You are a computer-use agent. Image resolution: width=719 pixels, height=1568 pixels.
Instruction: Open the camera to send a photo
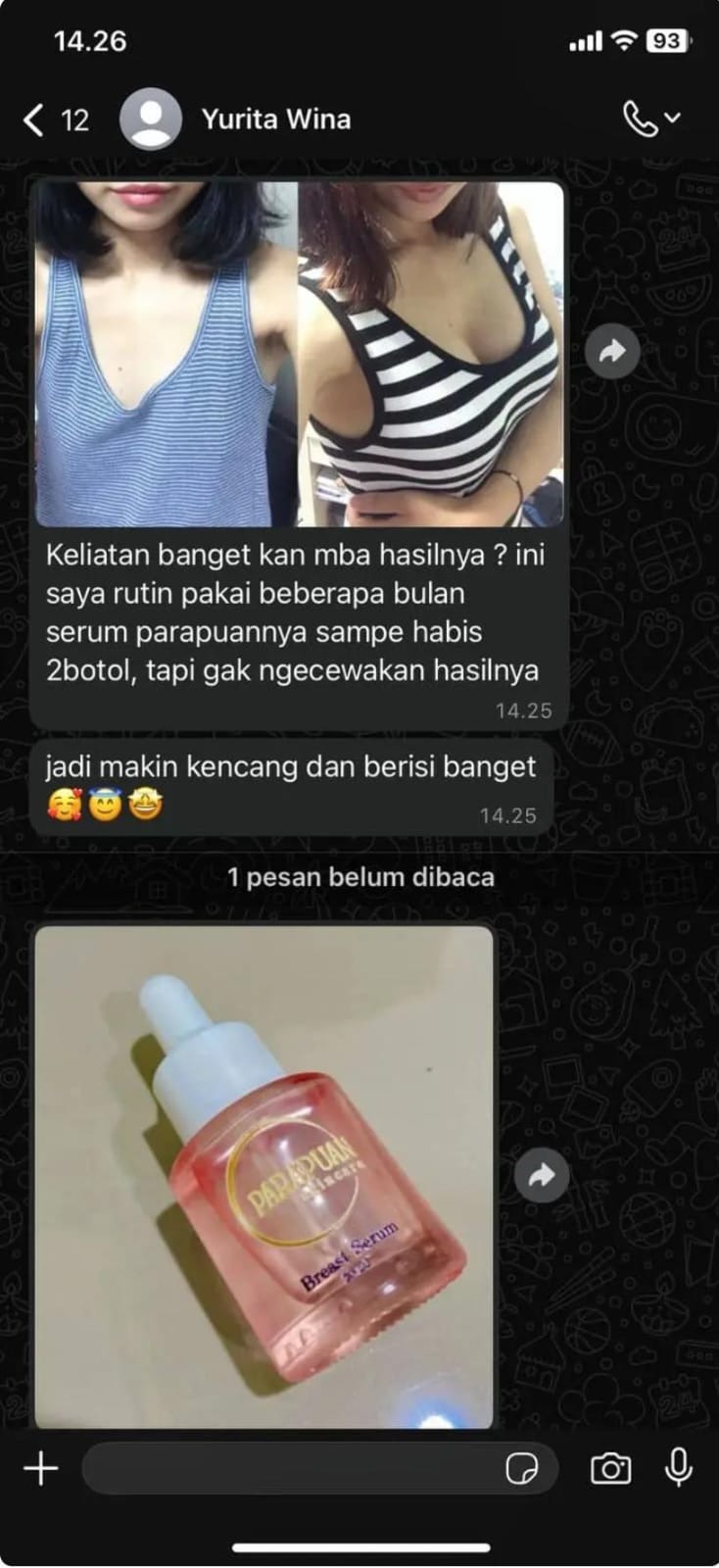(x=610, y=1468)
